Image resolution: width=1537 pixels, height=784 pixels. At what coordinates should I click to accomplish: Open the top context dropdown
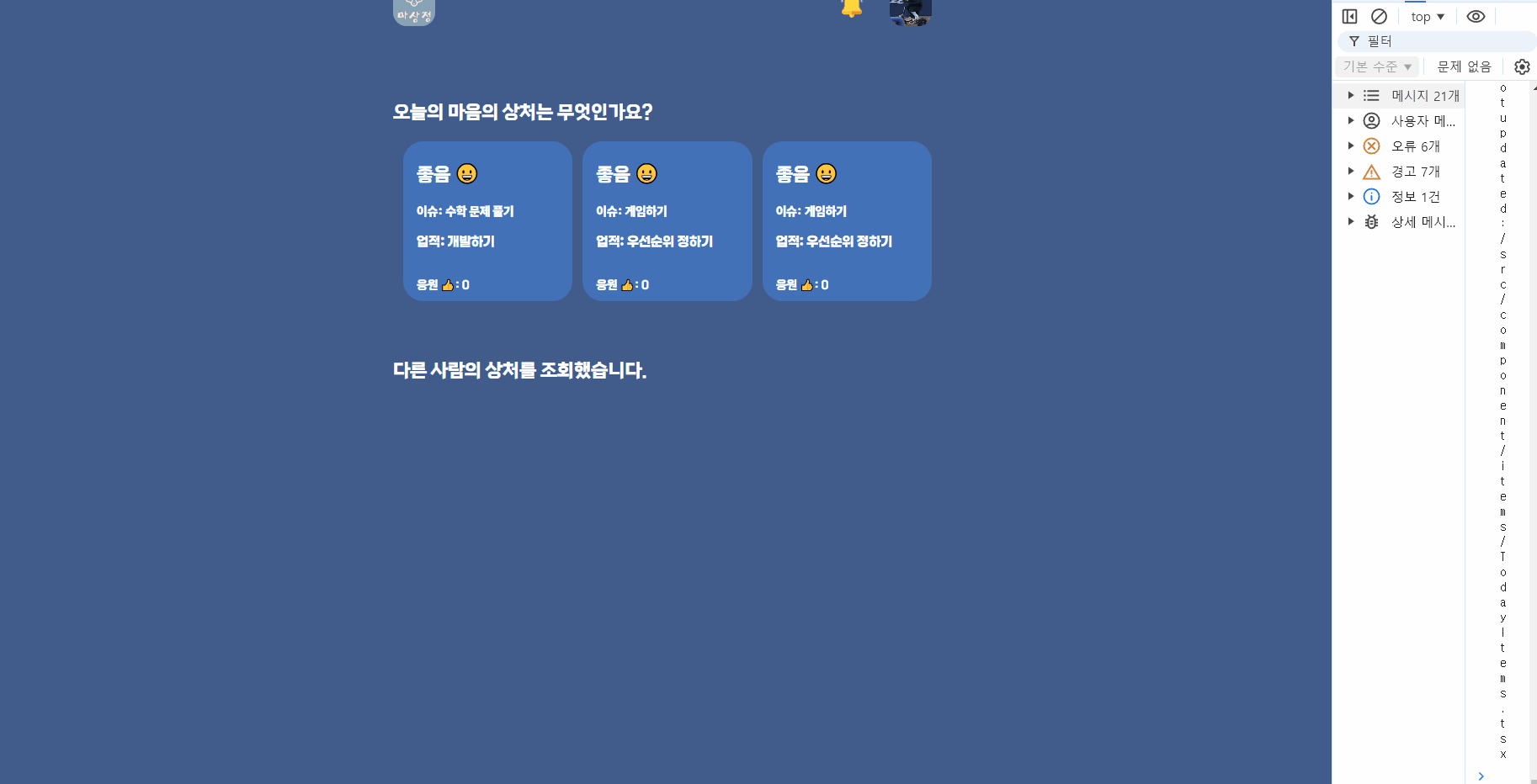1428,17
